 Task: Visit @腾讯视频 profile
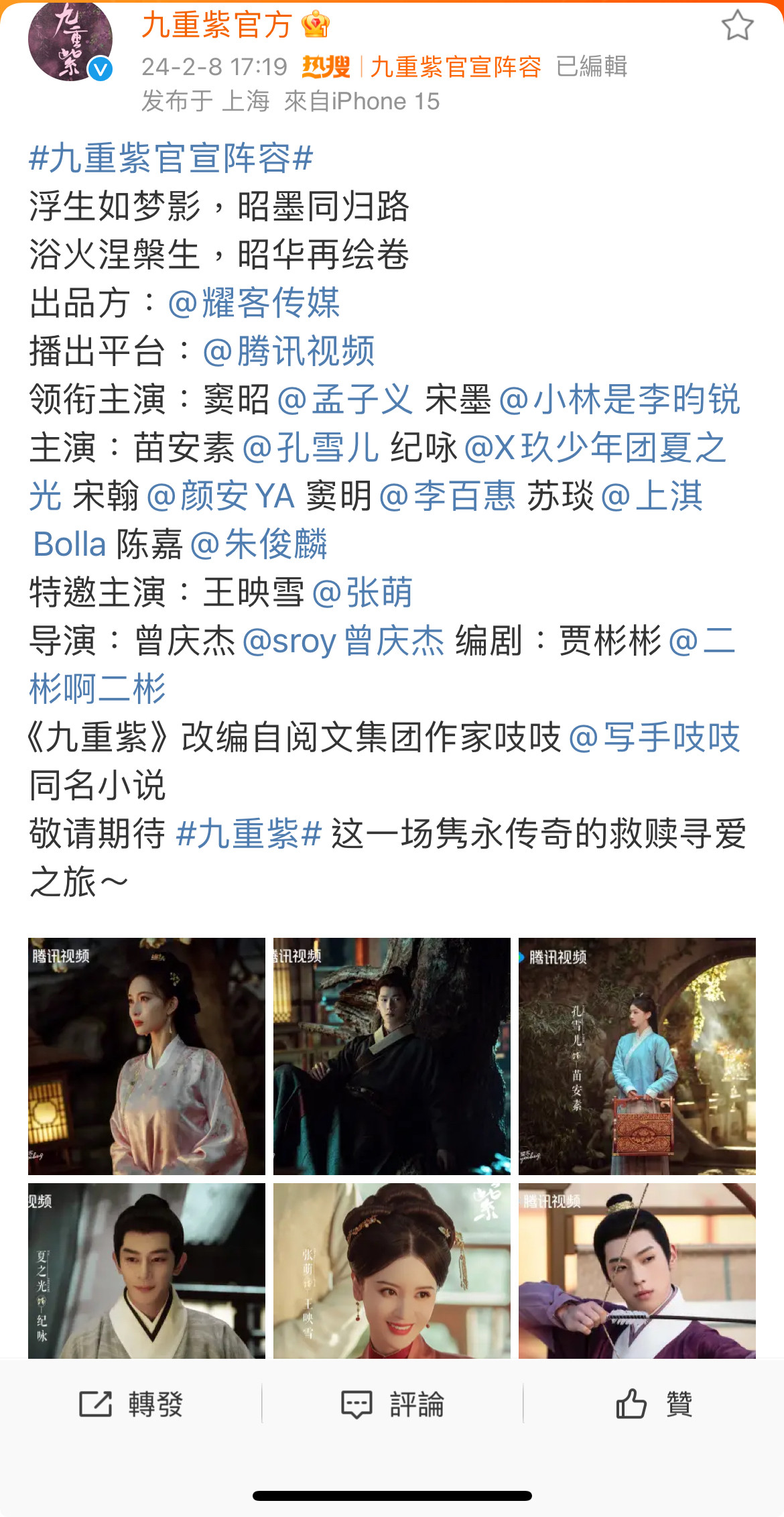click(x=288, y=351)
